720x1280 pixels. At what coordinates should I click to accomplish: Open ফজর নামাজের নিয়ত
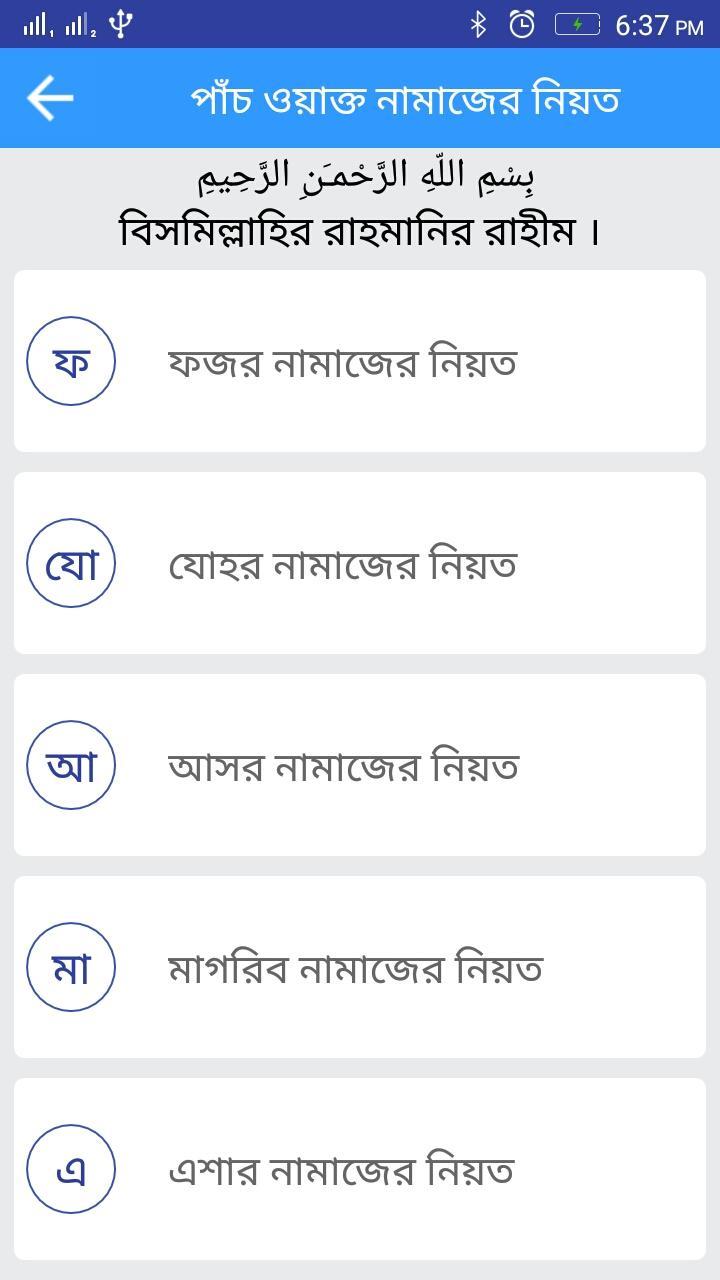[x=360, y=361]
